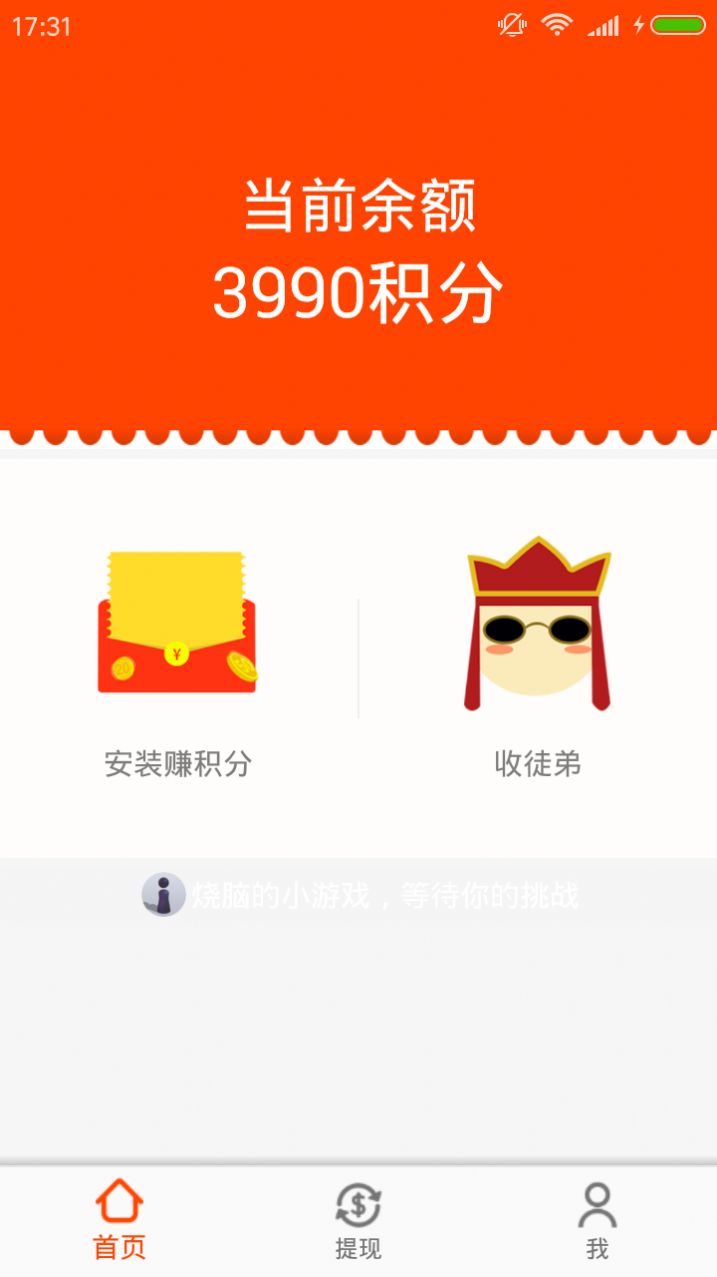Select the 首页 home tab
This screenshot has height=1277, width=717.
click(x=119, y=1220)
